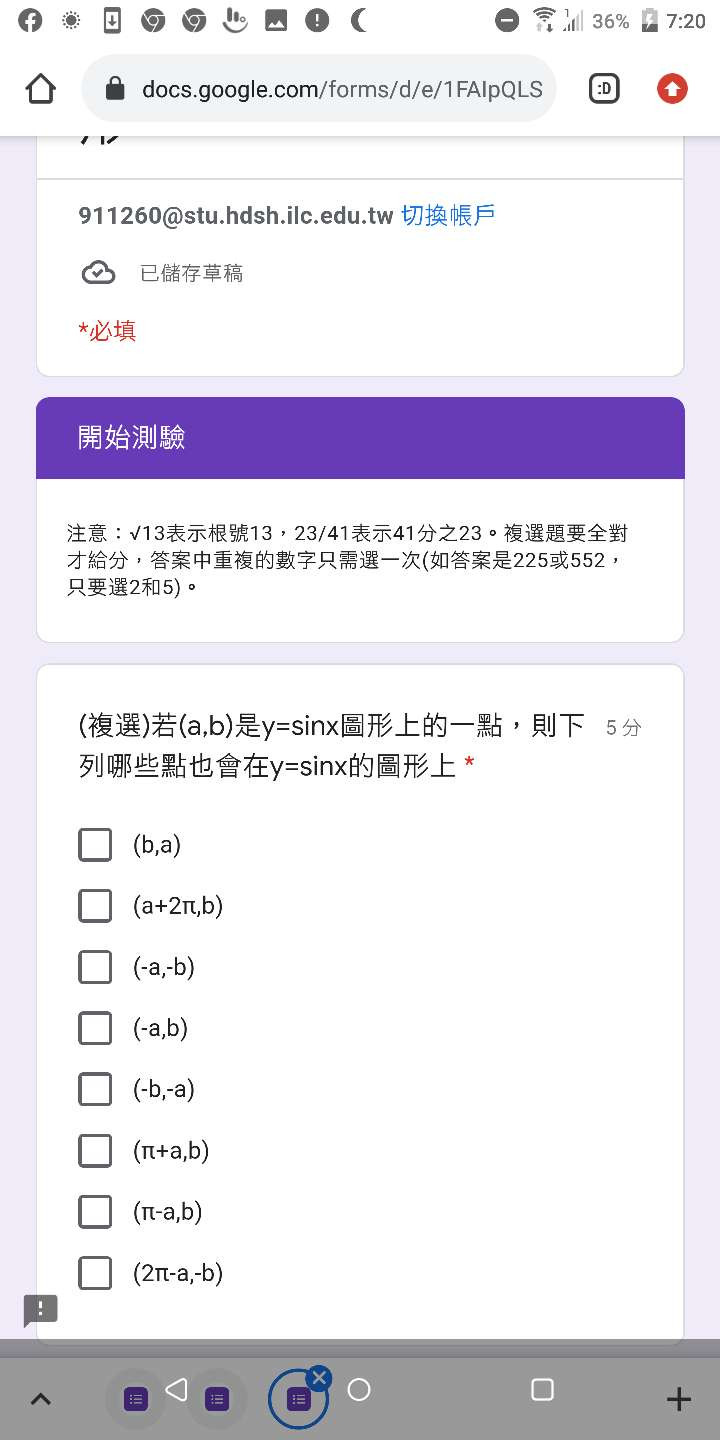Image resolution: width=720 pixels, height=1440 pixels.
Task: Close the circled form tab
Action: 319,1378
